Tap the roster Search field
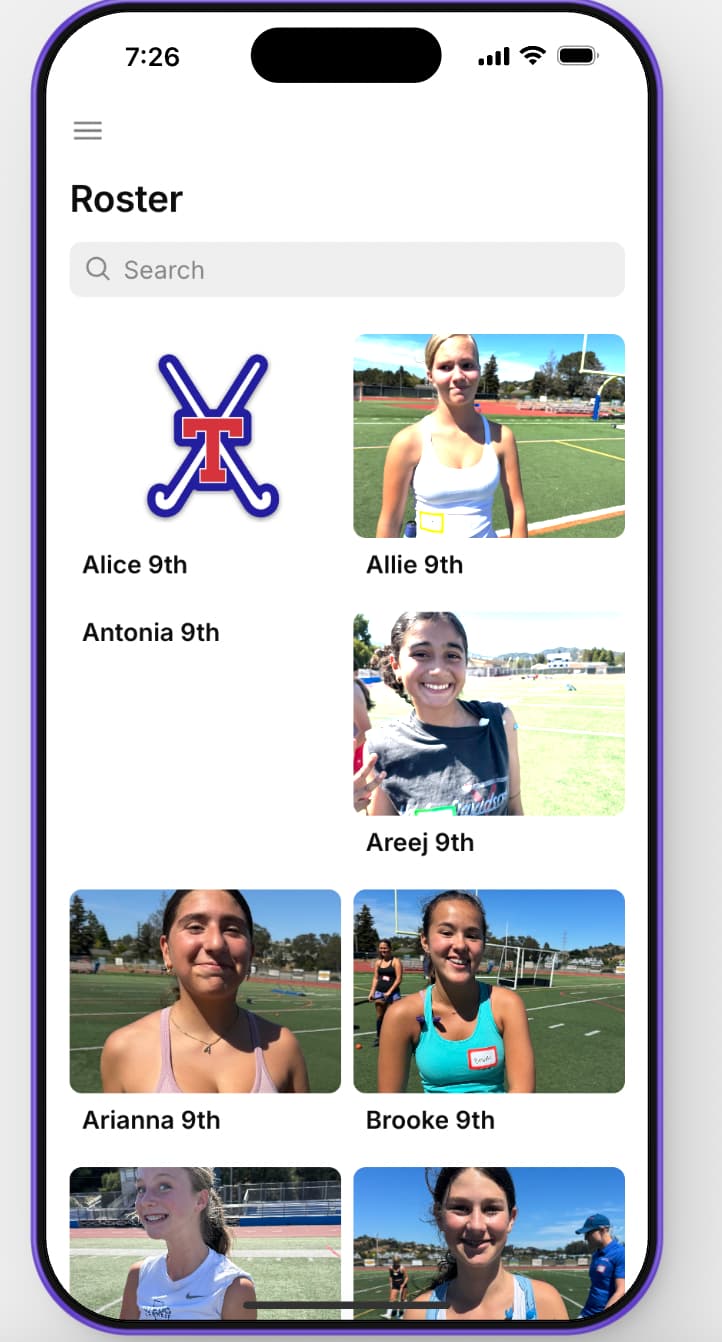The width and height of the screenshot is (722, 1342). 347,269
